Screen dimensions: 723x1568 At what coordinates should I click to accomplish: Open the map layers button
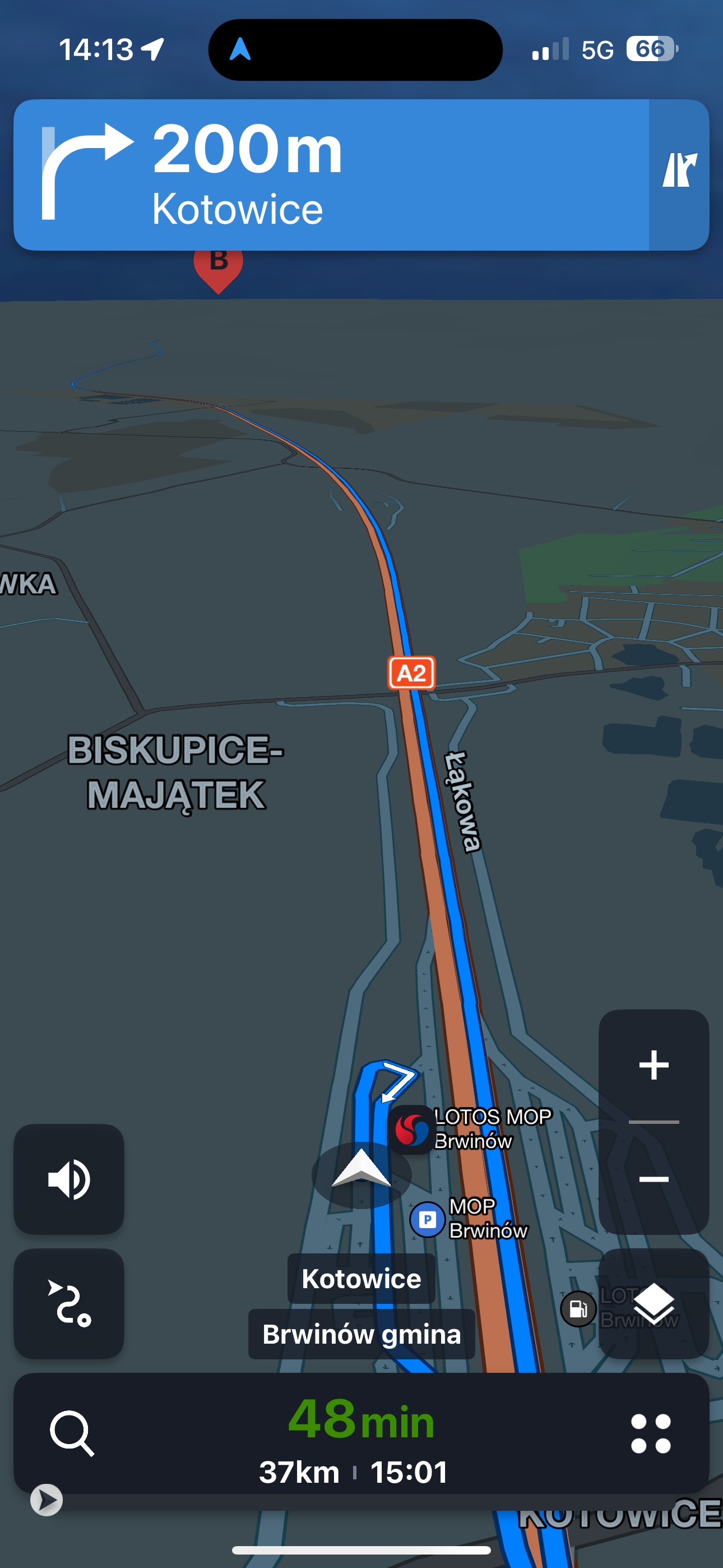(x=654, y=1303)
